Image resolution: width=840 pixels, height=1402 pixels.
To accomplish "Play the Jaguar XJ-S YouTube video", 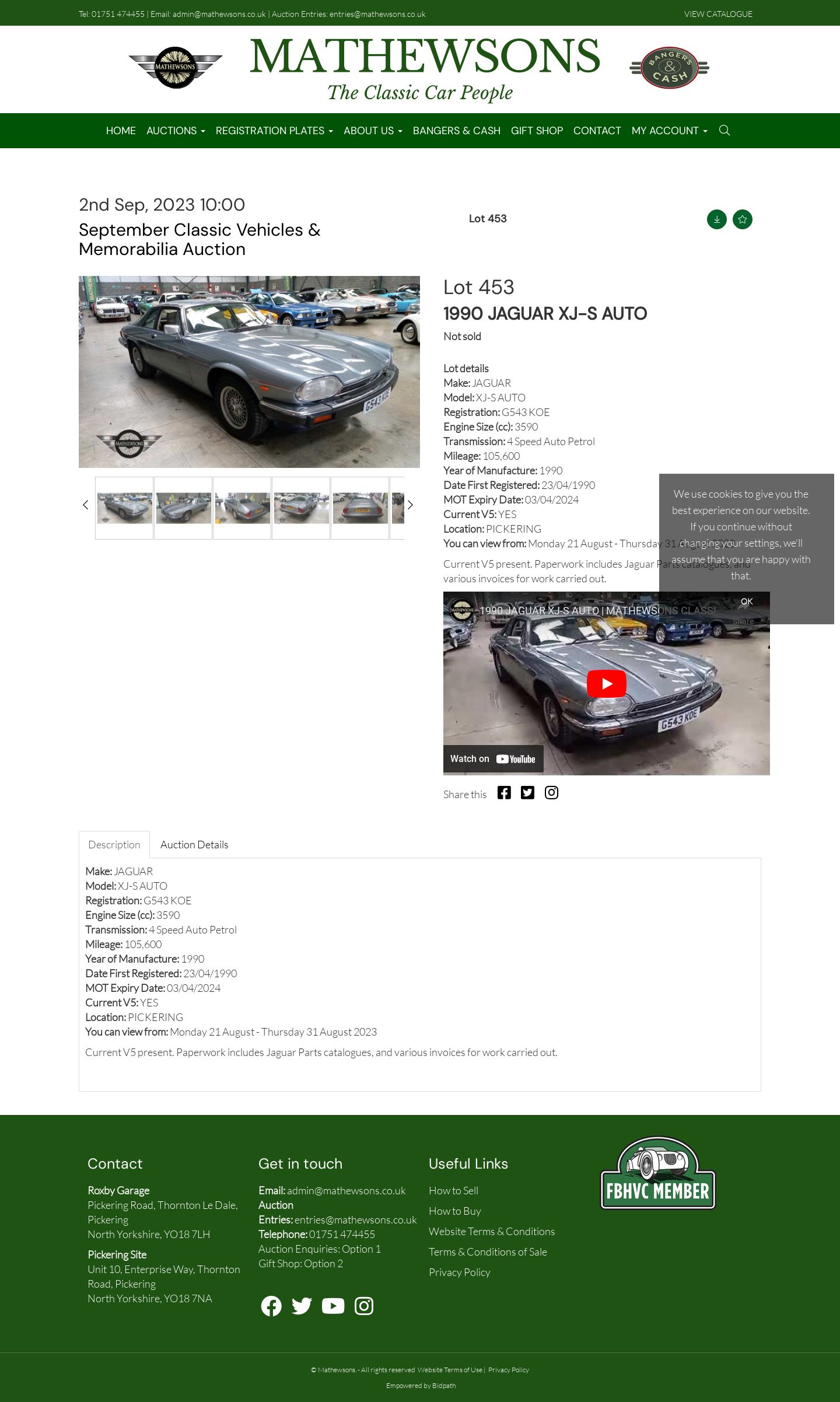I will pyautogui.click(x=607, y=684).
